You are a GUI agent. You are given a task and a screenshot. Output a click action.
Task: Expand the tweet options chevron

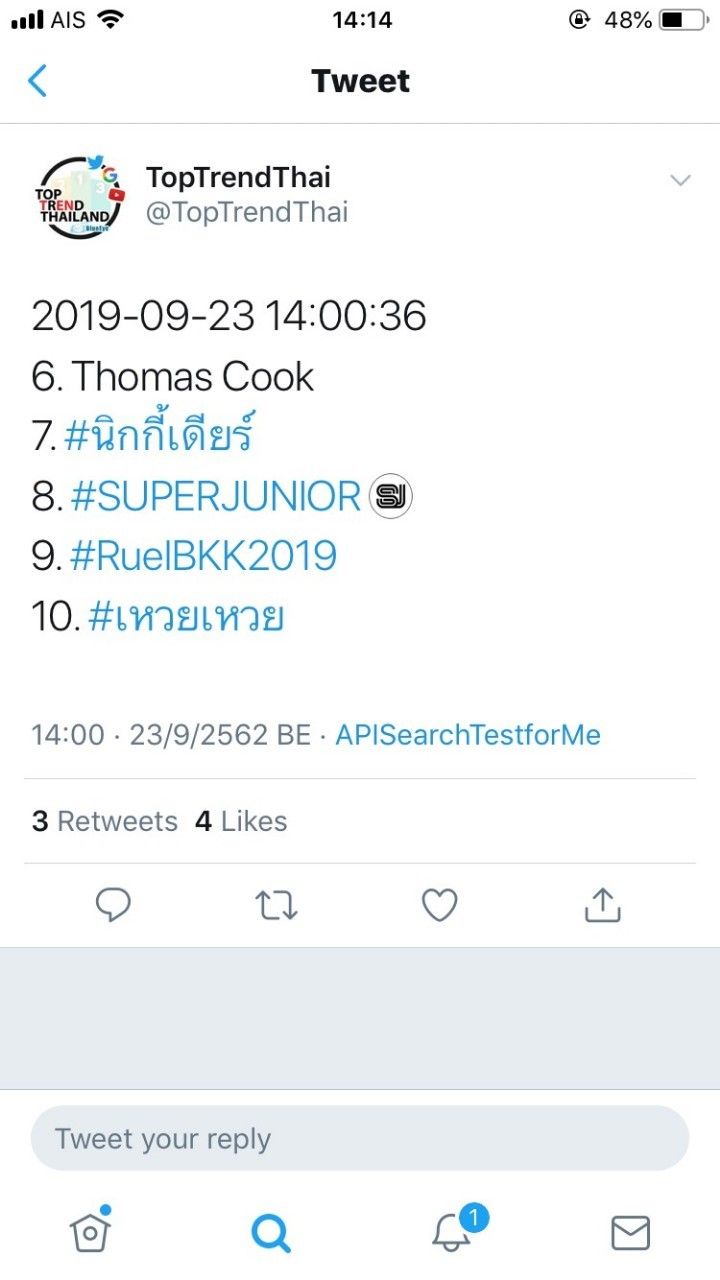[x=680, y=181]
